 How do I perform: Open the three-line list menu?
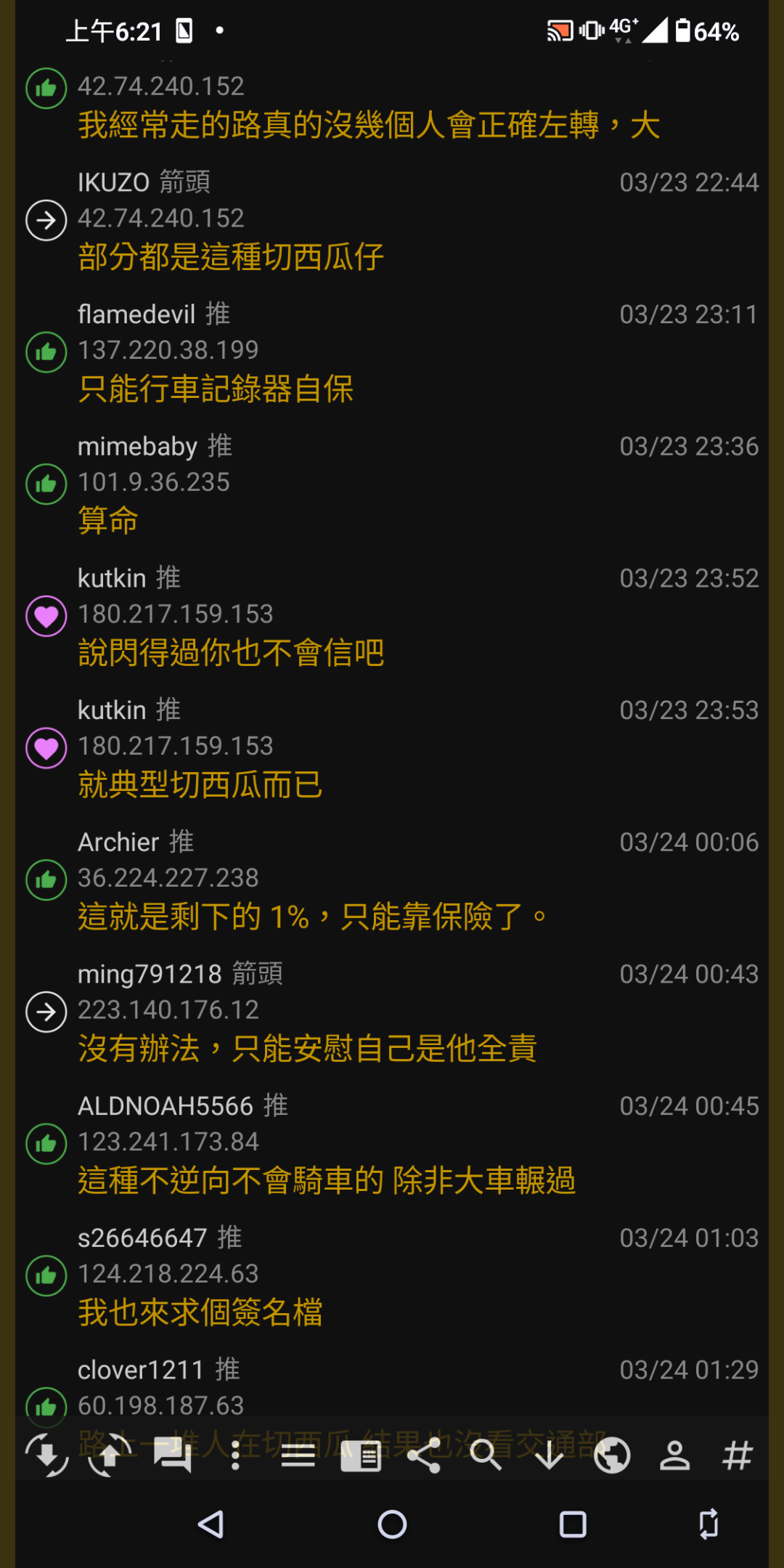(298, 1455)
